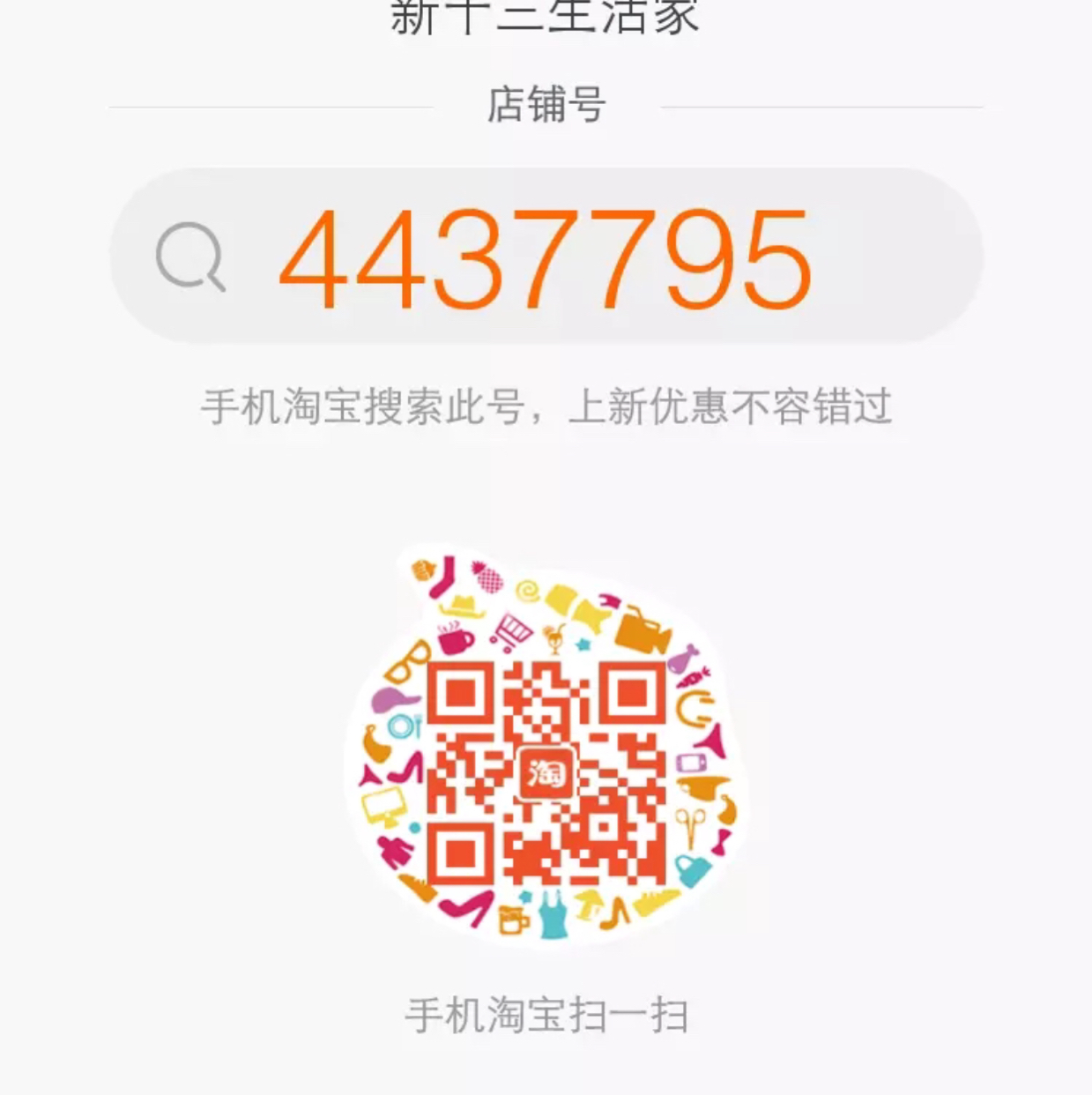Image resolution: width=1092 pixels, height=1095 pixels.
Task: Tap the 手机淘宝扫一扫 caption text
Action: pos(546,1014)
